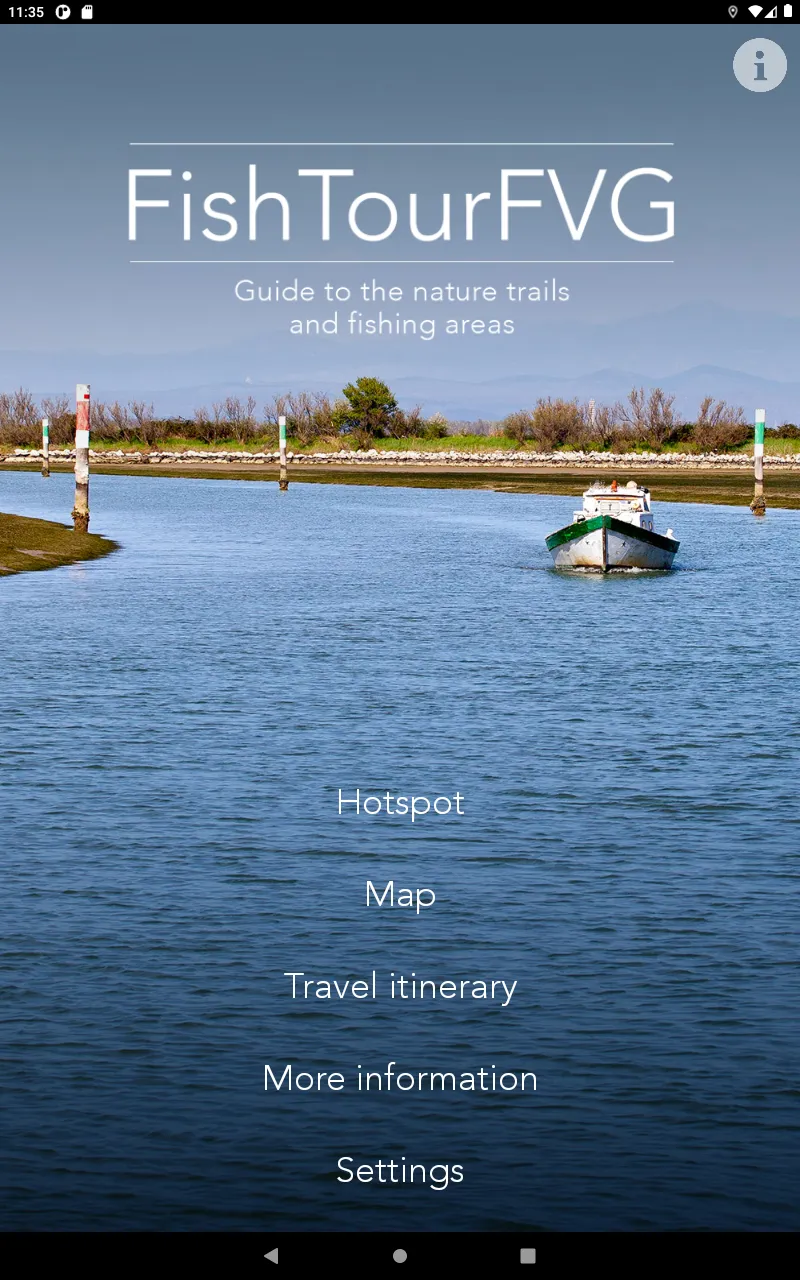
Task: Tap the notification icon next to the clock
Action: coord(65,12)
